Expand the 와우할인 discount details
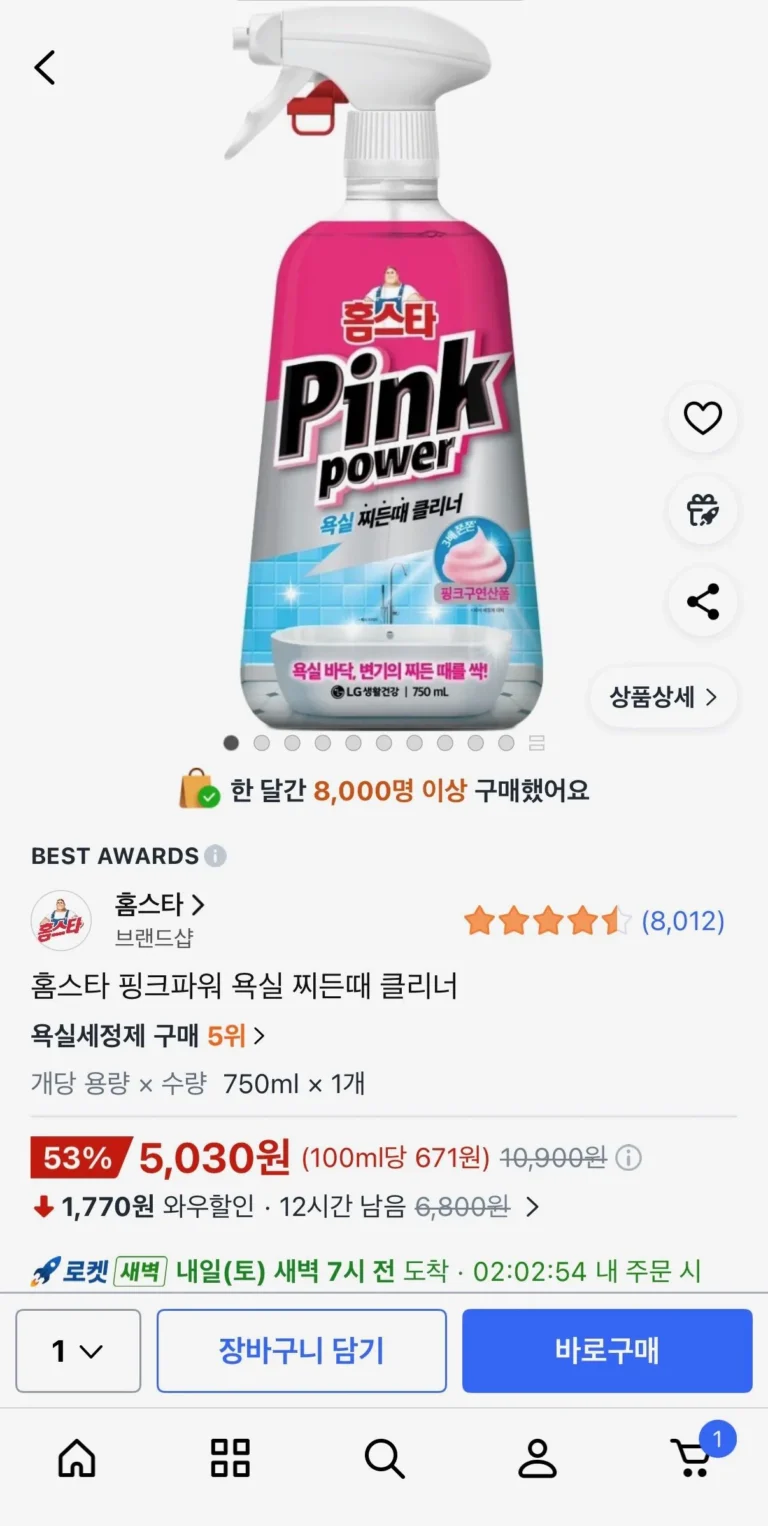The height and width of the screenshot is (1526, 768). [x=532, y=1207]
